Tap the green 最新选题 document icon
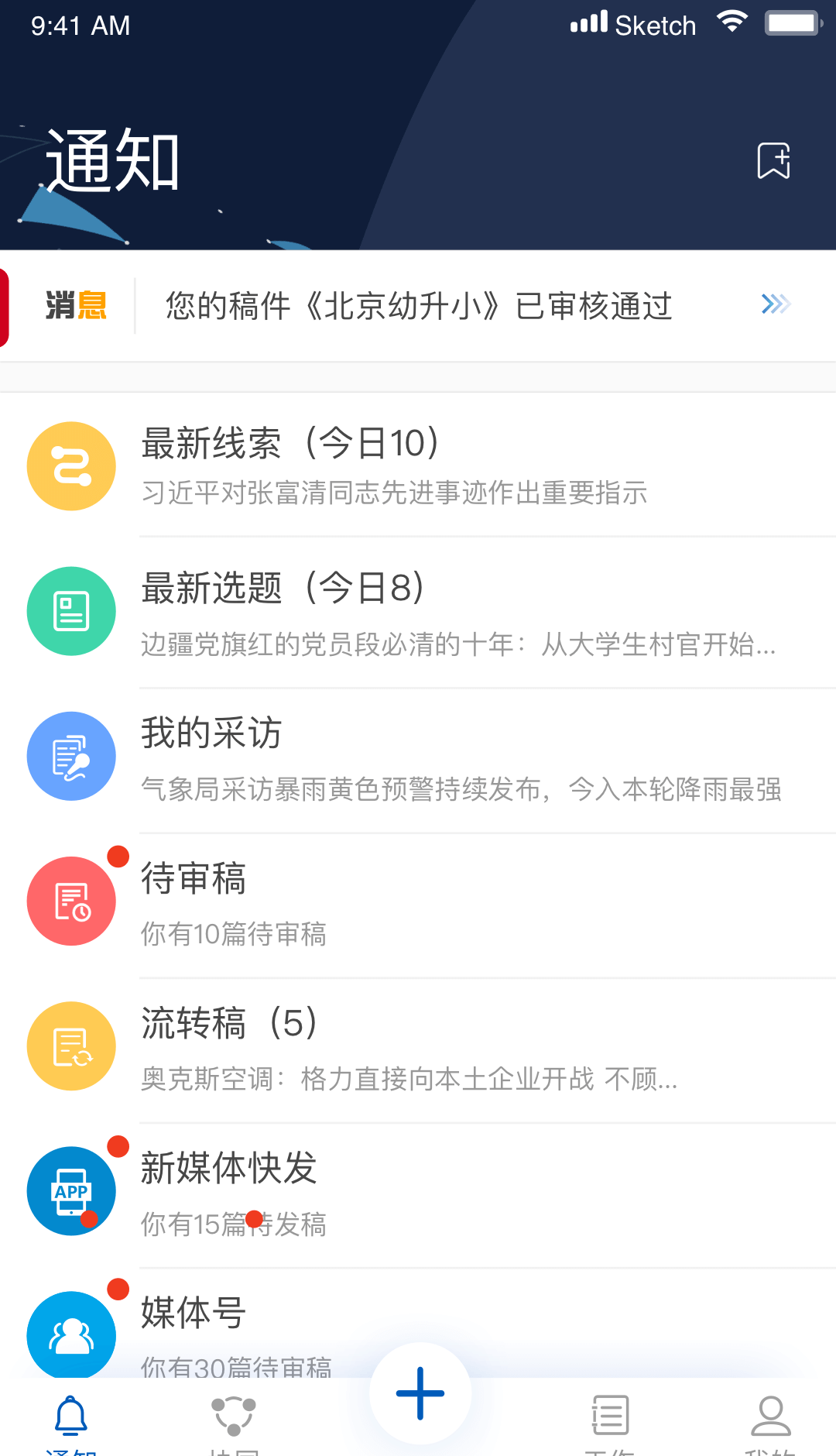This screenshot has width=836, height=1456. pyautogui.click(x=71, y=610)
